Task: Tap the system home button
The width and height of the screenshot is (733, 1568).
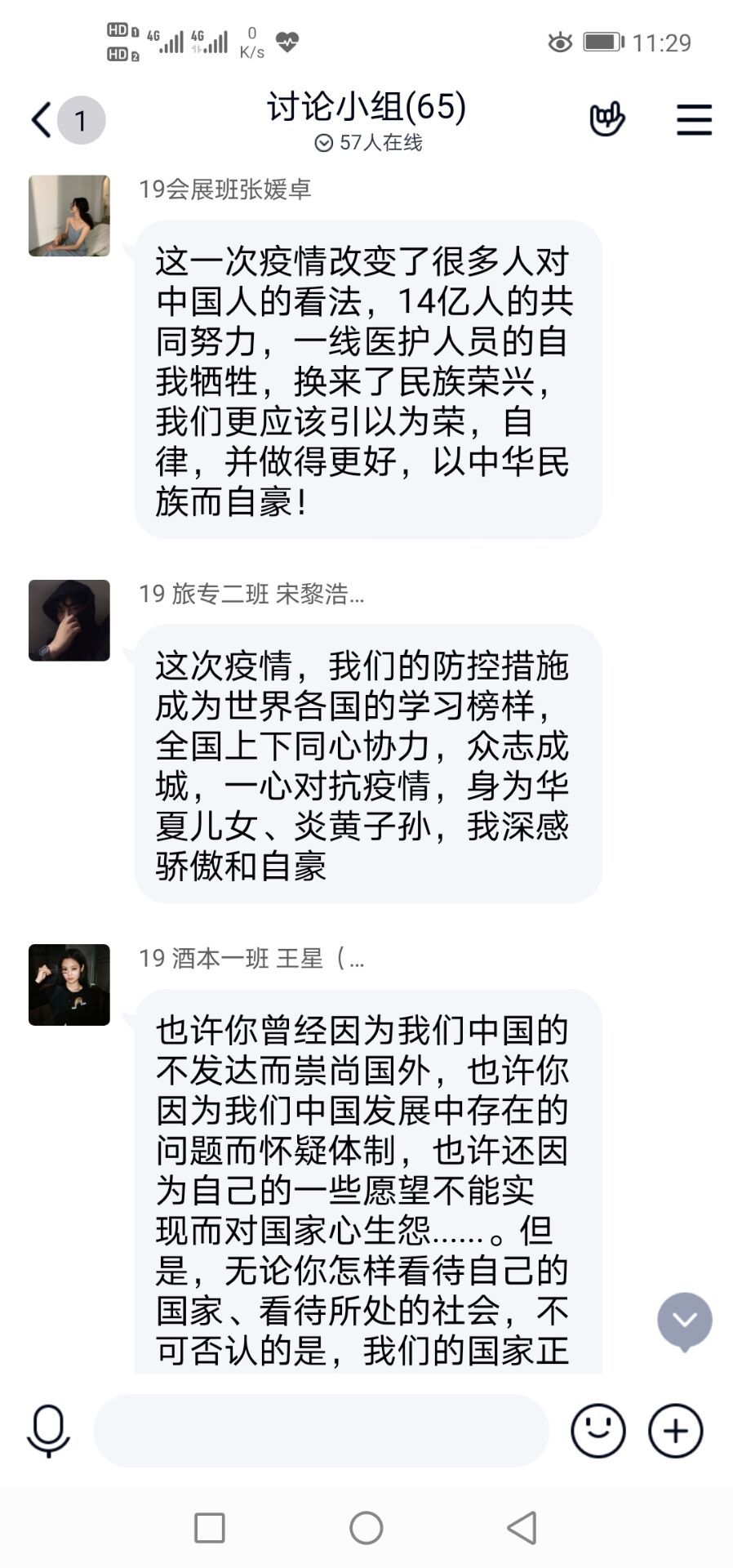Action: (x=366, y=1527)
